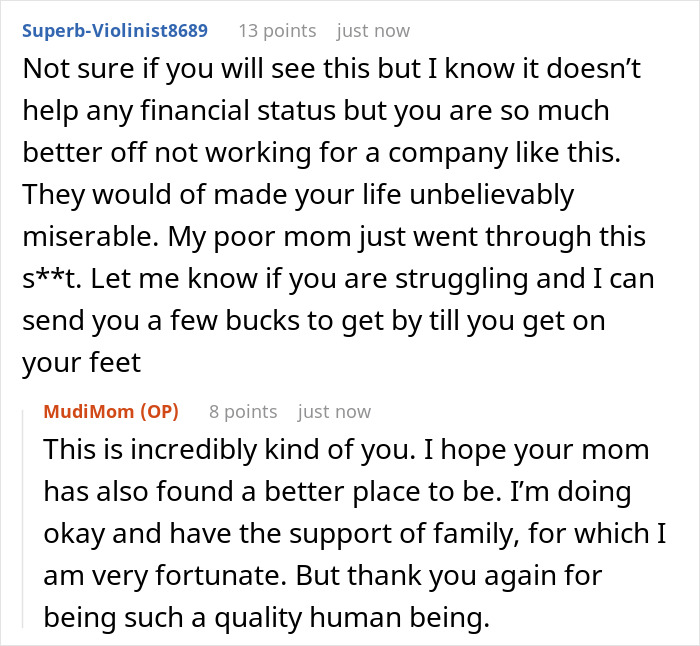Open Superb-Violinist8689's profile

click(x=114, y=30)
